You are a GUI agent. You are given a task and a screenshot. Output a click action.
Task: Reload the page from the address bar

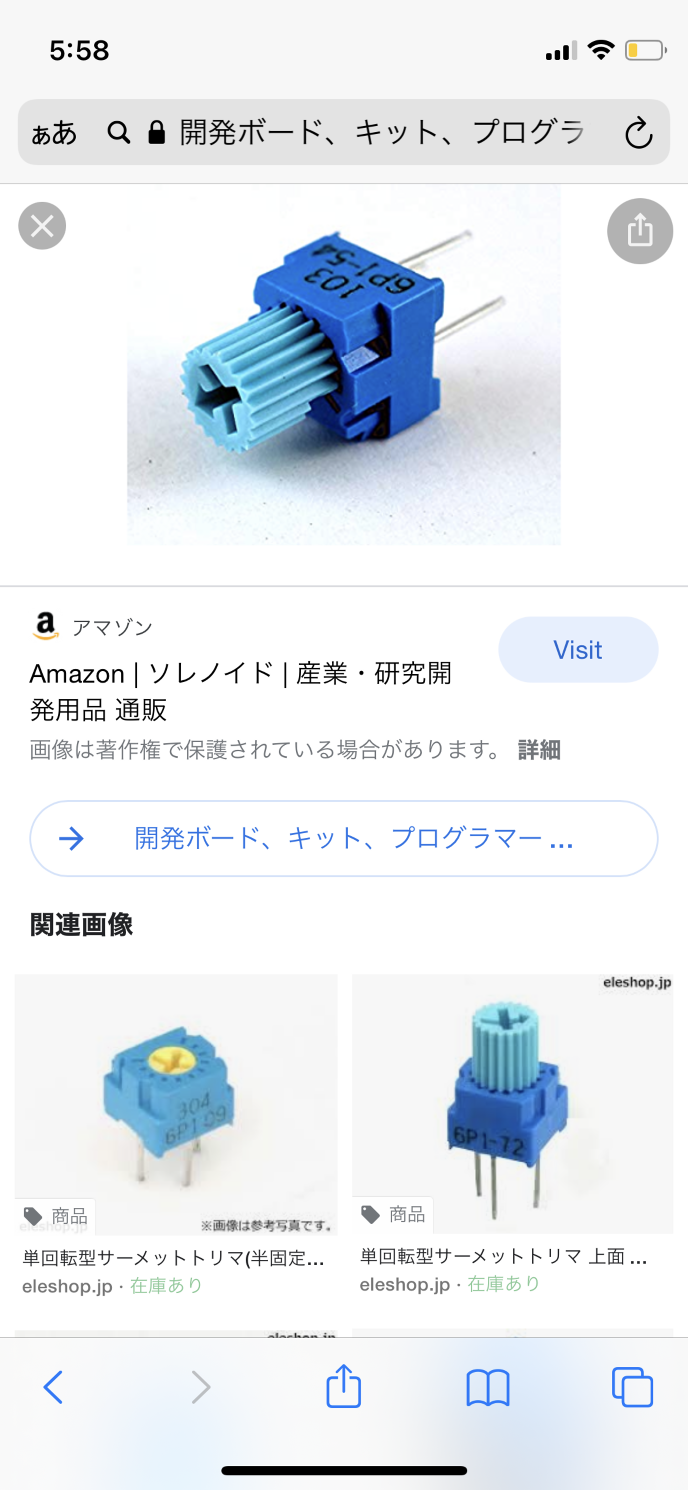(x=638, y=133)
